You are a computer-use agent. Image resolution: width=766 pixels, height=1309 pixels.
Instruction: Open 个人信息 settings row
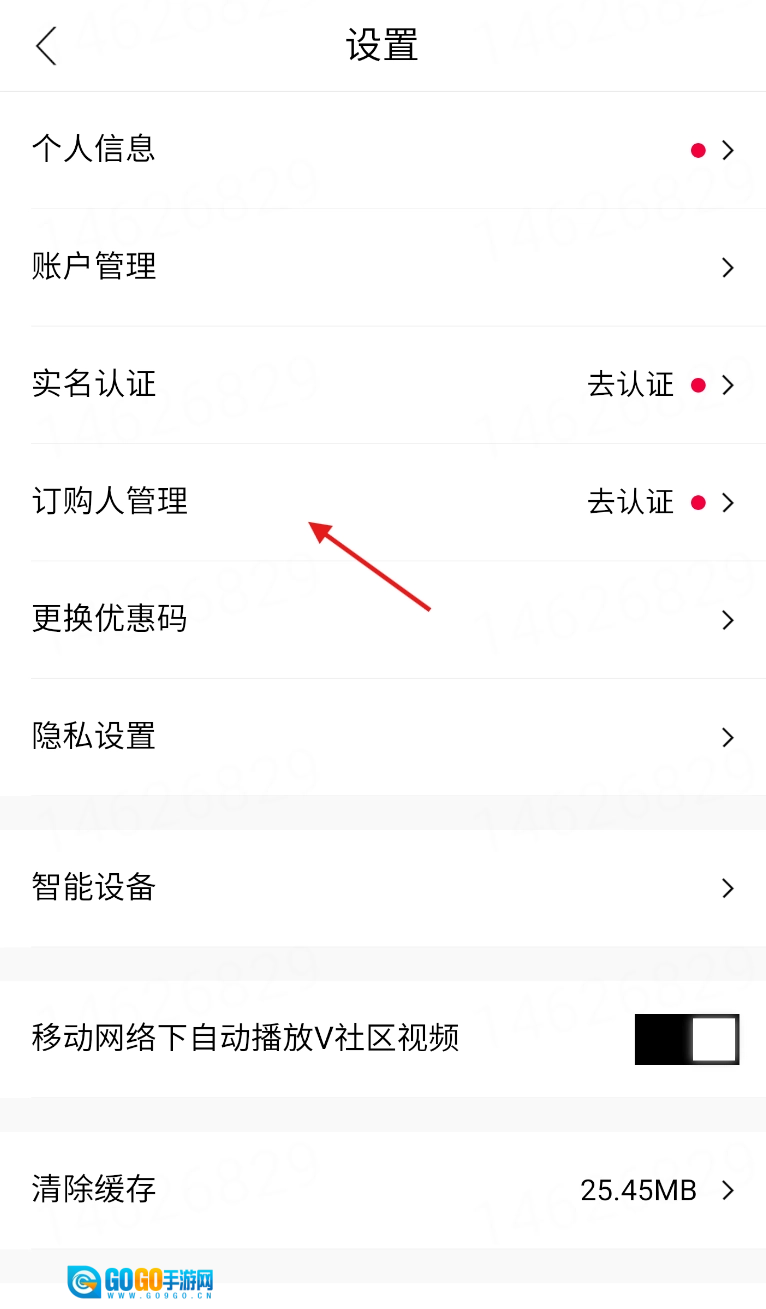(x=383, y=150)
